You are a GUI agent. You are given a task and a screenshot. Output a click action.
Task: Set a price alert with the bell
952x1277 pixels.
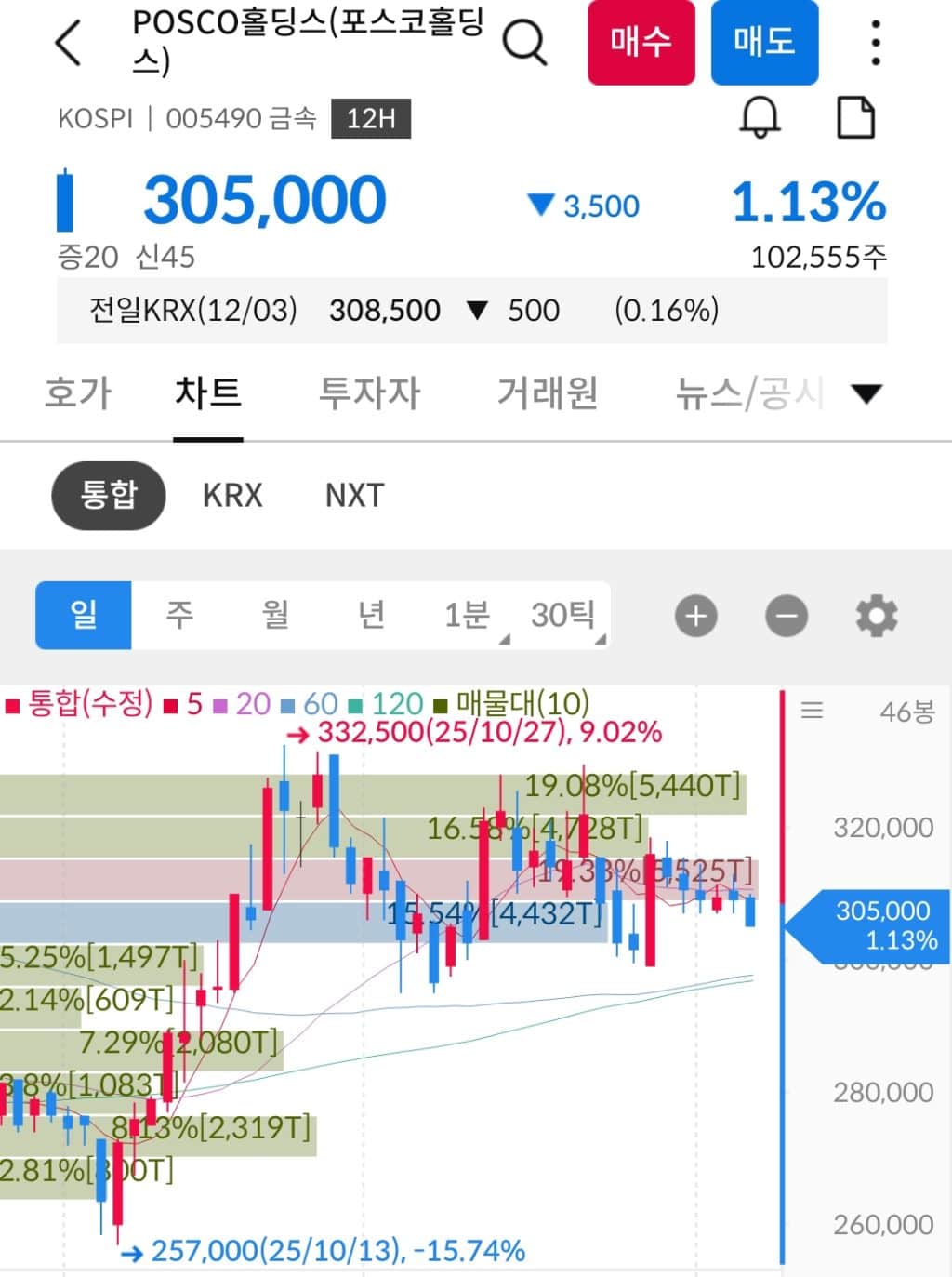click(x=760, y=118)
